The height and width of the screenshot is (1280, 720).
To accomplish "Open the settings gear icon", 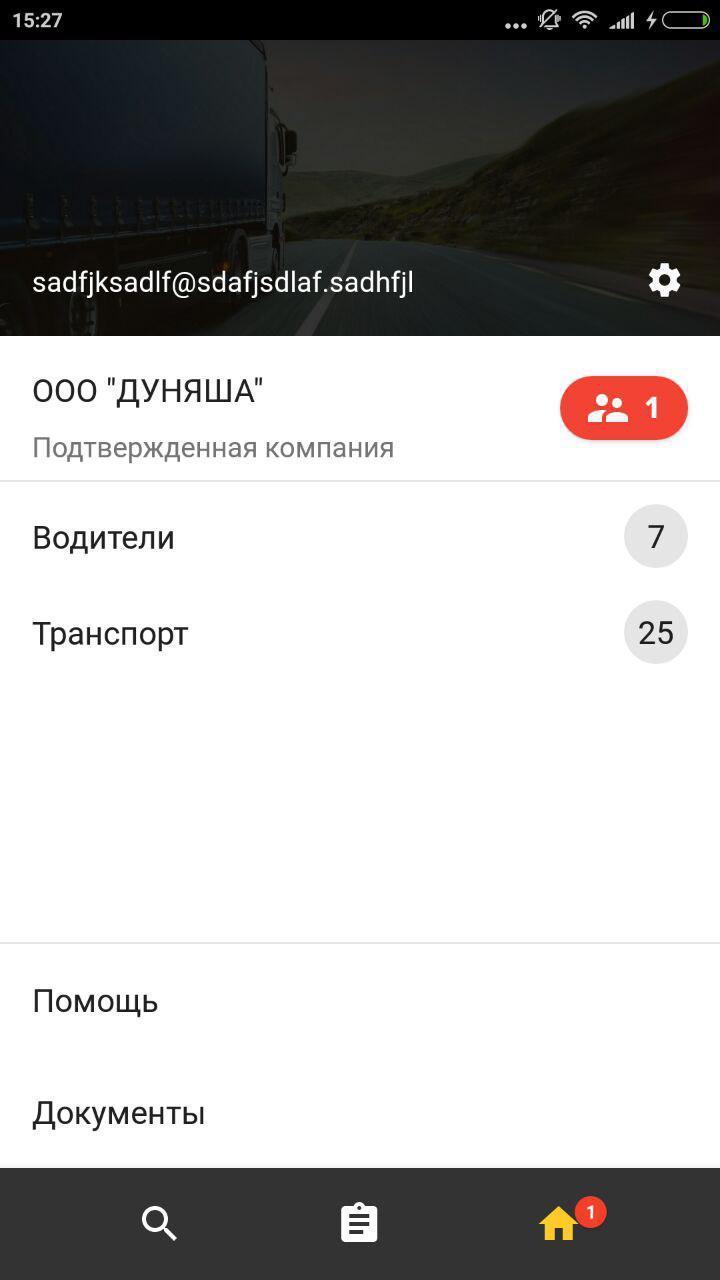I will 664,281.
